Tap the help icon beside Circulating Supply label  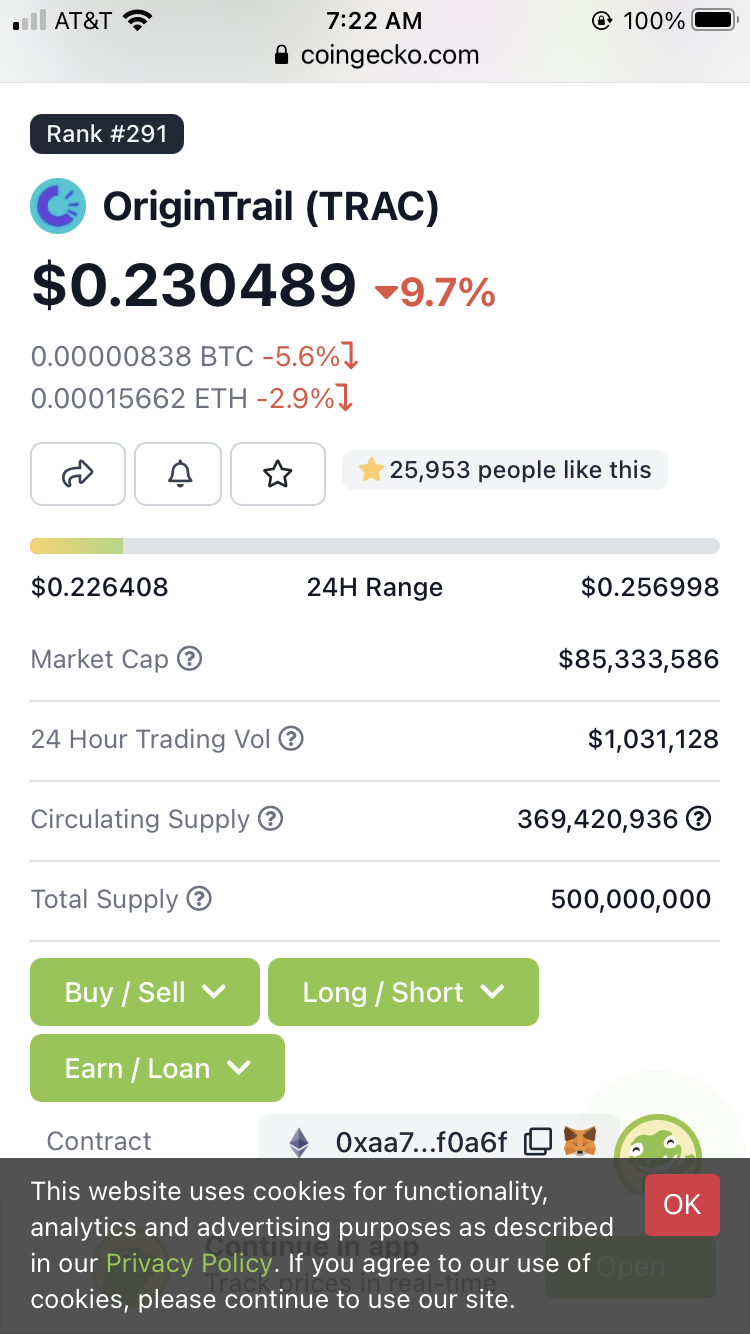tap(271, 819)
